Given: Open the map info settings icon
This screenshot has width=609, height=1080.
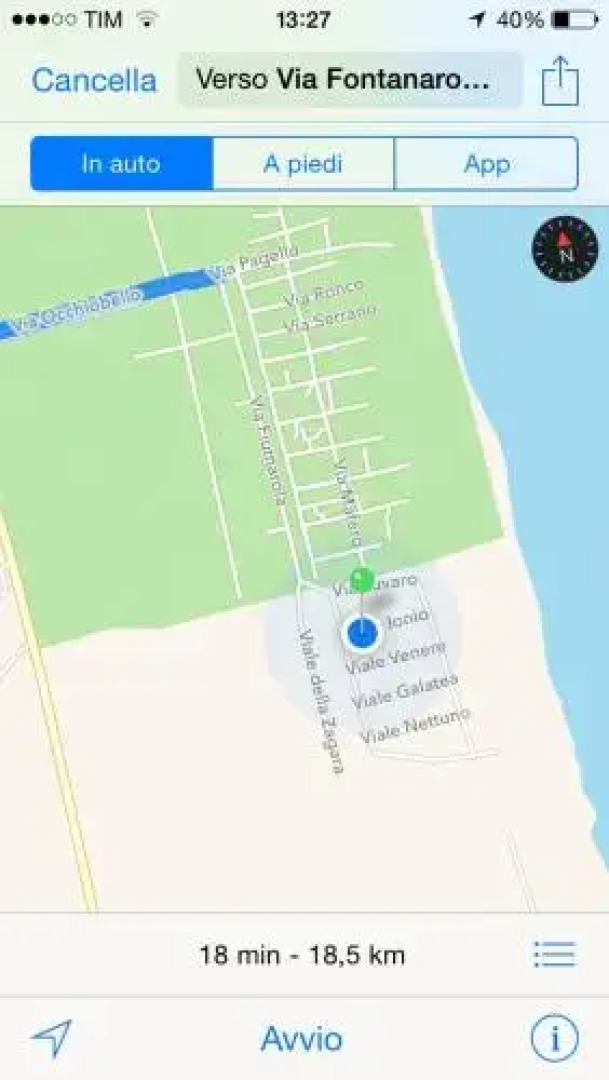Looking at the screenshot, I should pos(554,1039).
